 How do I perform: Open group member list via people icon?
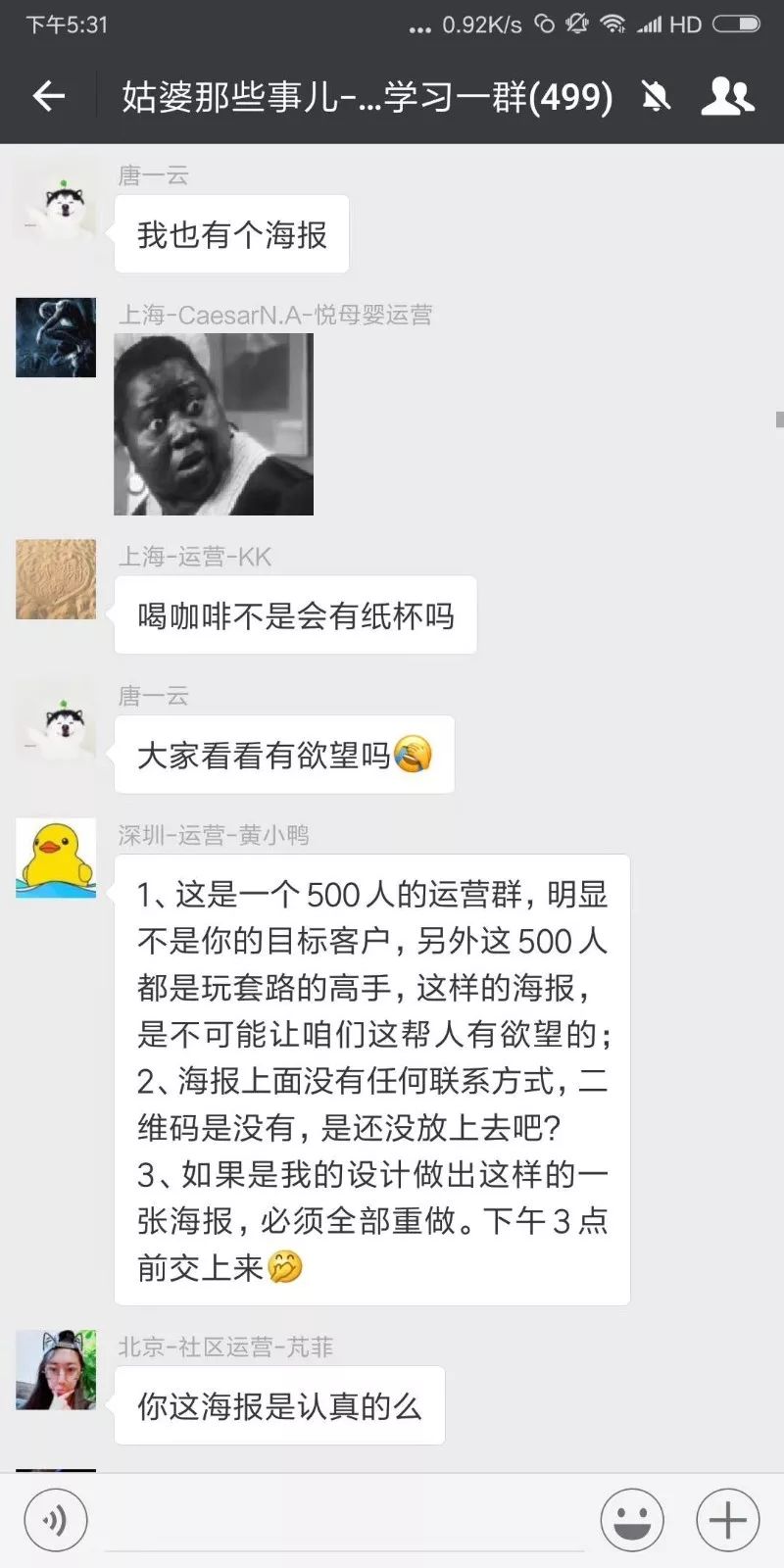coord(727,96)
